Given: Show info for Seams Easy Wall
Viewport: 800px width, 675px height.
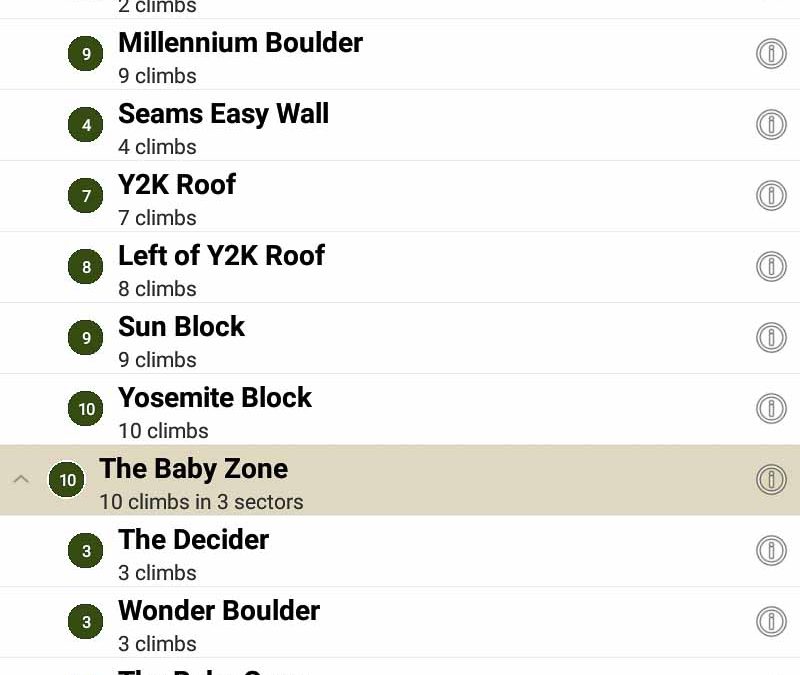Looking at the screenshot, I should (770, 124).
